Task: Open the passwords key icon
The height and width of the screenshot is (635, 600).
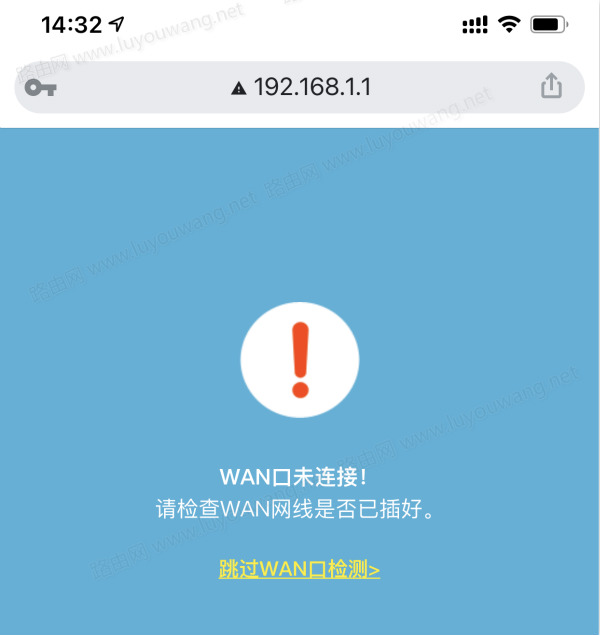Action: pyautogui.click(x=41, y=88)
